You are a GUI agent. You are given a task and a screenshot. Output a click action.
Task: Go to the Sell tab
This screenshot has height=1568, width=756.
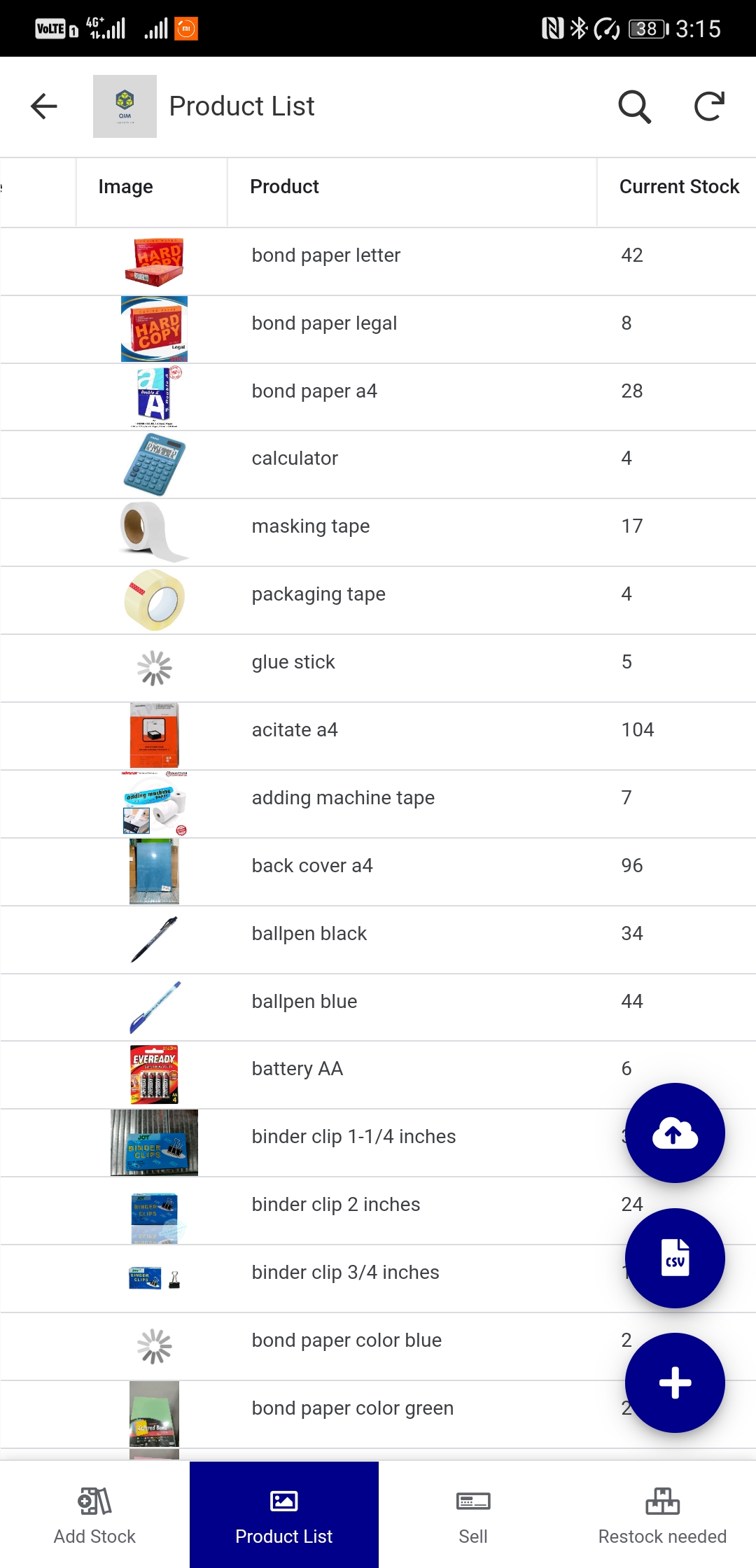[473, 1515]
